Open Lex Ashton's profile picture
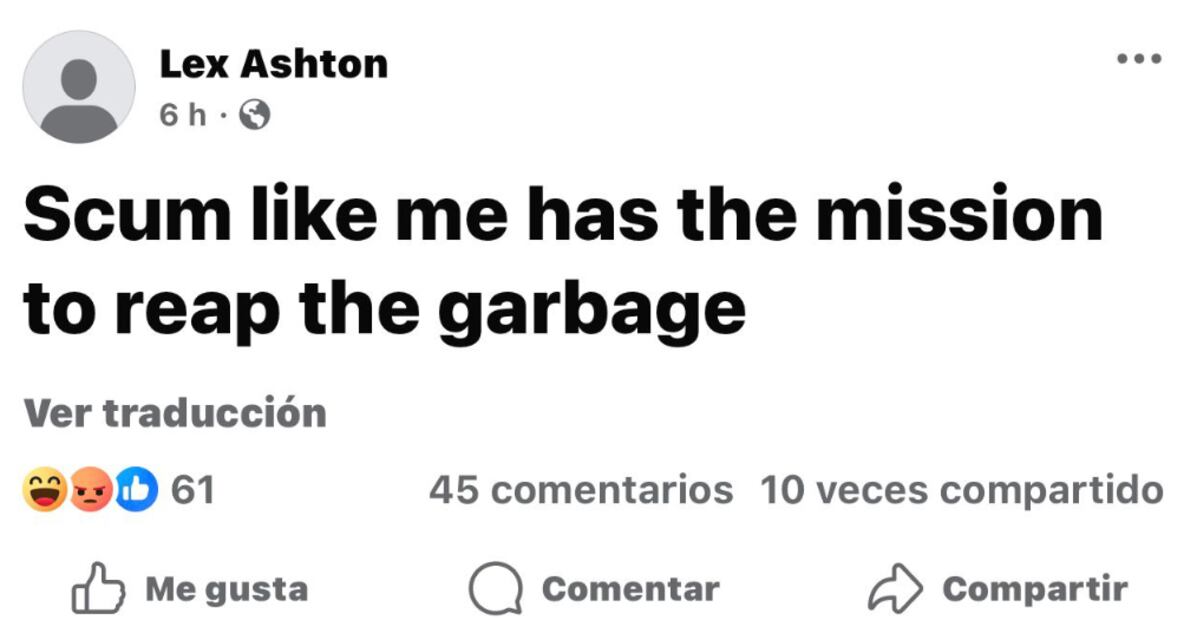This screenshot has width=1197, height=620. tap(78, 87)
